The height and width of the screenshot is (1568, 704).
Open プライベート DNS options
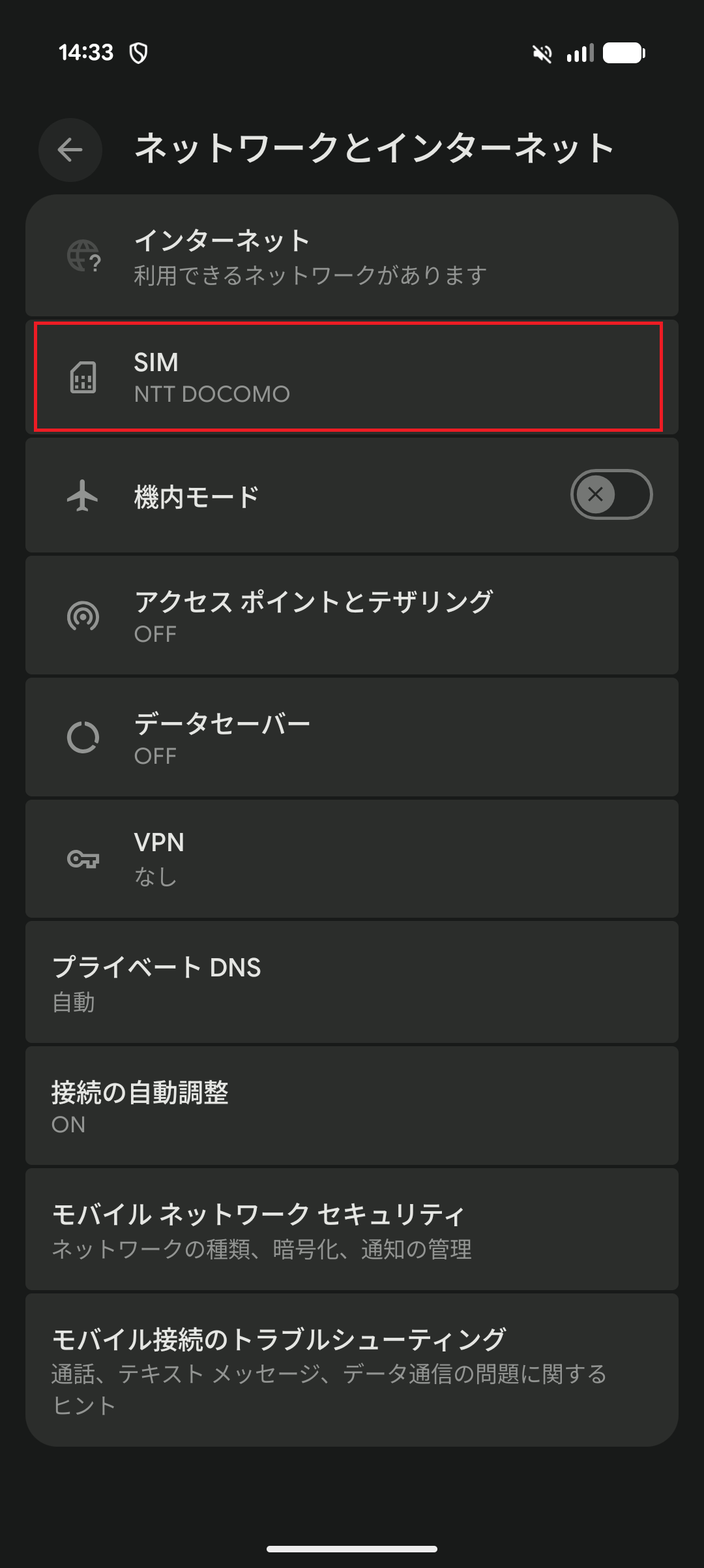pos(352,982)
